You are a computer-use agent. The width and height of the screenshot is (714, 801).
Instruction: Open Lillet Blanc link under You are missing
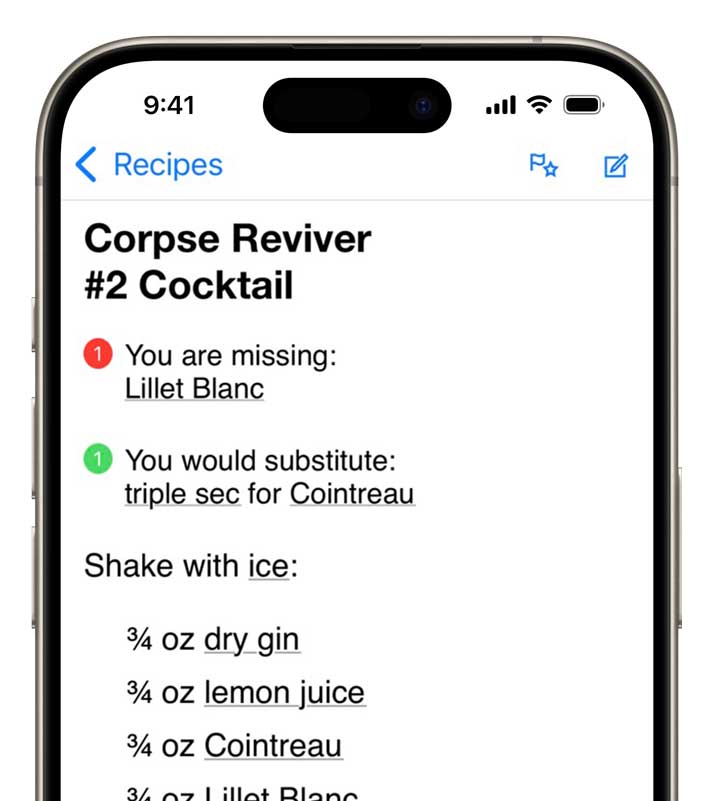tap(194, 388)
